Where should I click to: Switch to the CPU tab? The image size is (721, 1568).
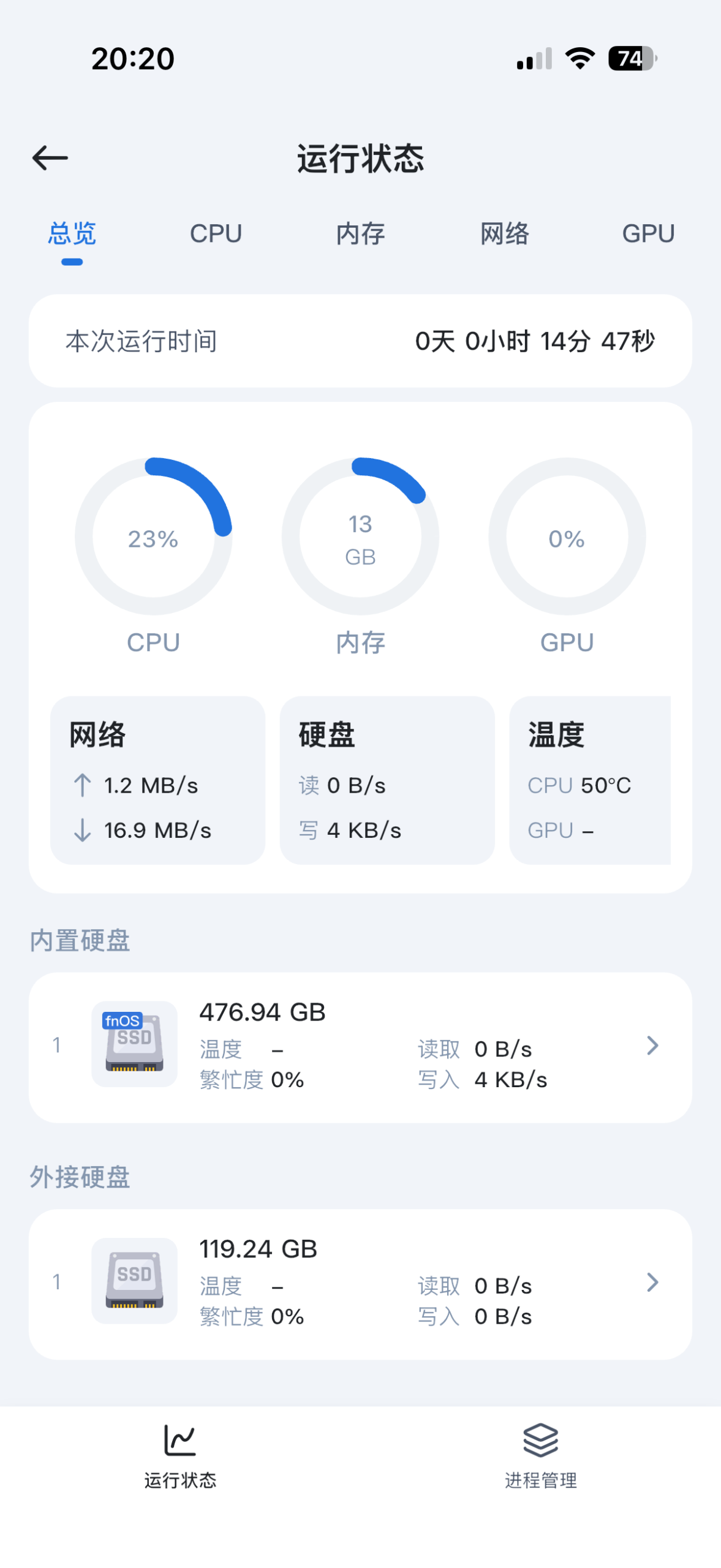216,233
